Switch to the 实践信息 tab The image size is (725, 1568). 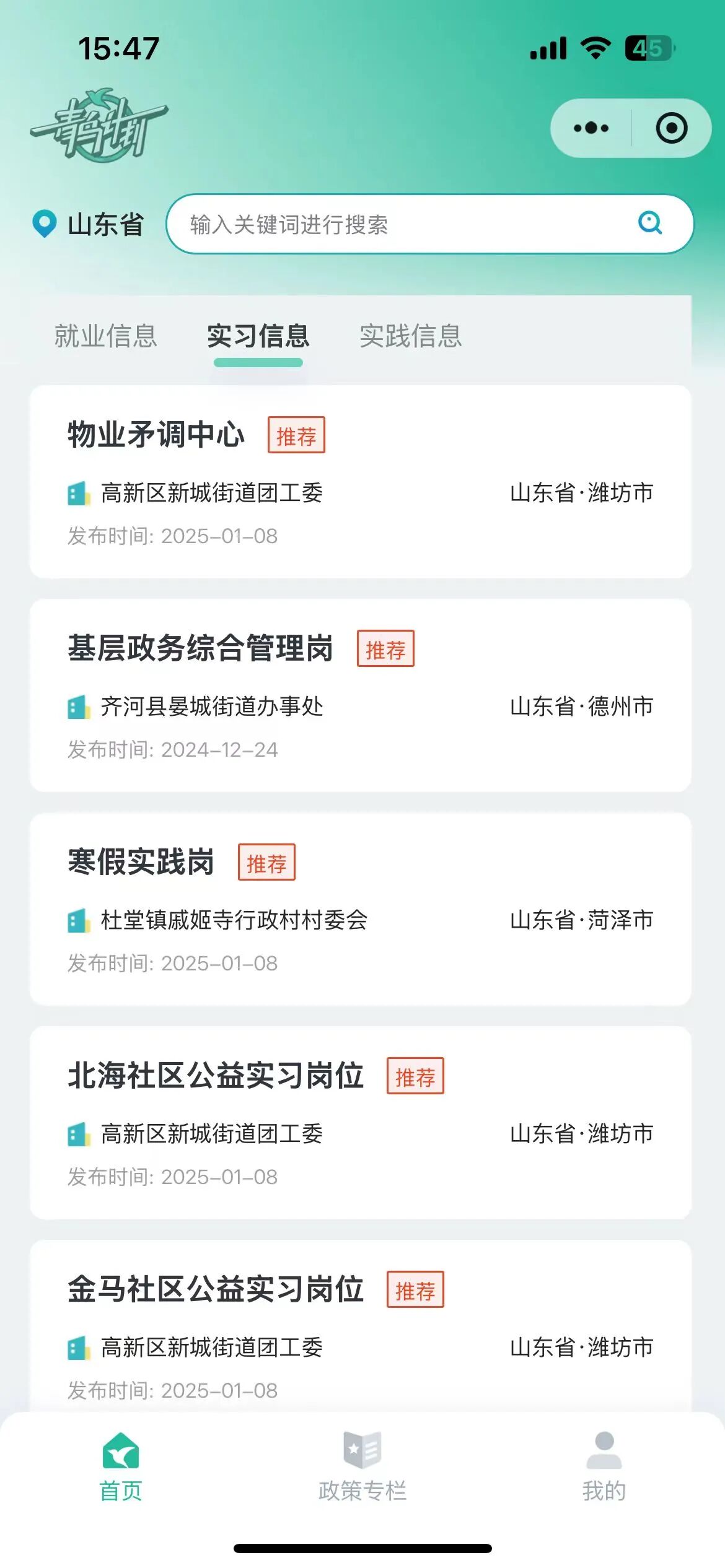[411, 336]
